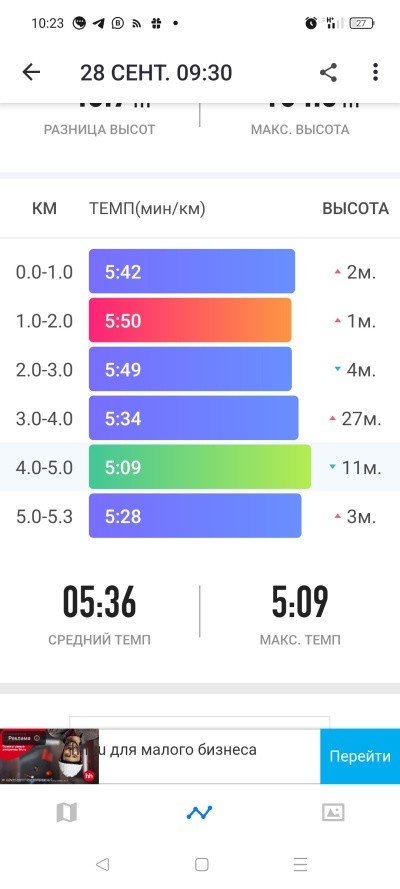Tap Перейти on the ad banner
The width and height of the screenshot is (400, 889).
pyautogui.click(x=360, y=756)
